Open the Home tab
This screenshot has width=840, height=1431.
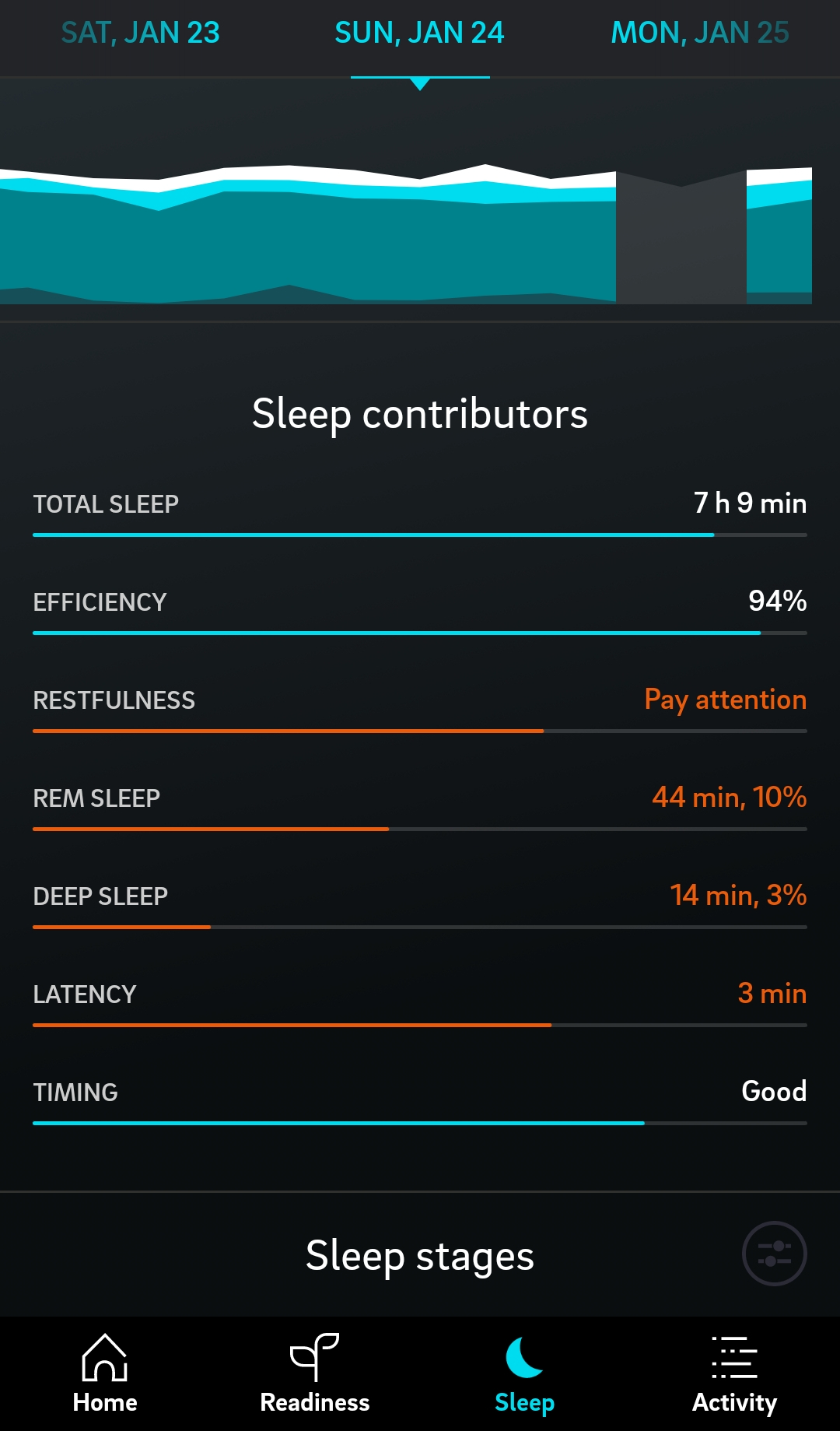point(105,1374)
